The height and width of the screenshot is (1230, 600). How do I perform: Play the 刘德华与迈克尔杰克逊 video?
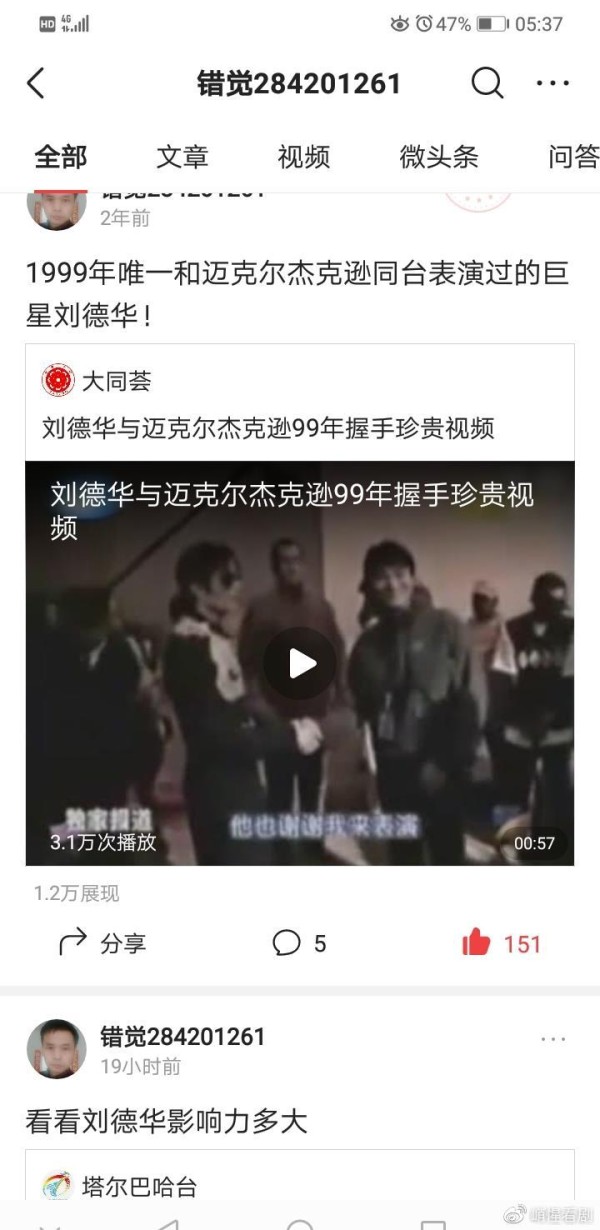pos(300,663)
